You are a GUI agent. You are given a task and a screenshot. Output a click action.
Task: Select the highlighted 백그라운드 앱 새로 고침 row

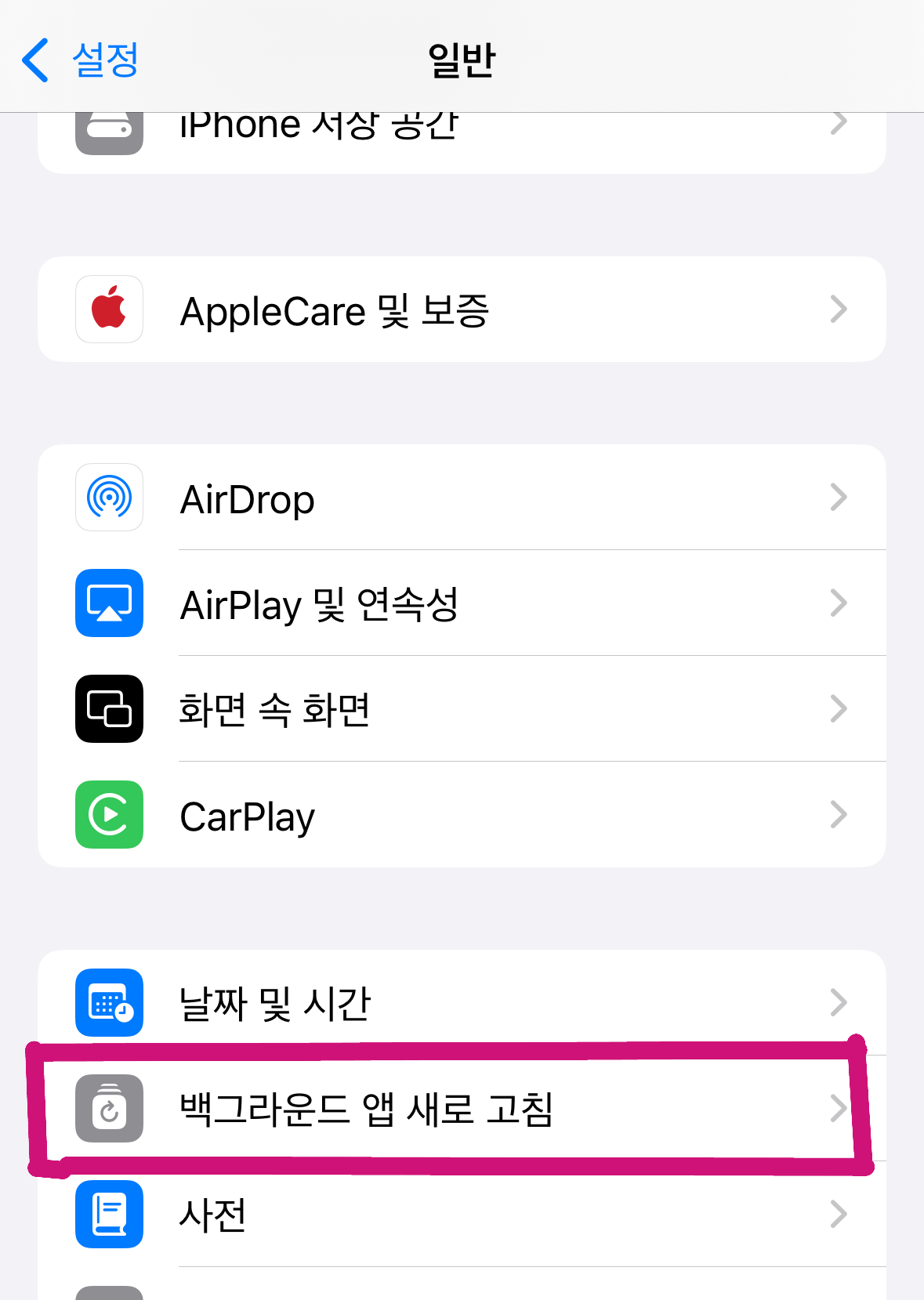point(462,1109)
